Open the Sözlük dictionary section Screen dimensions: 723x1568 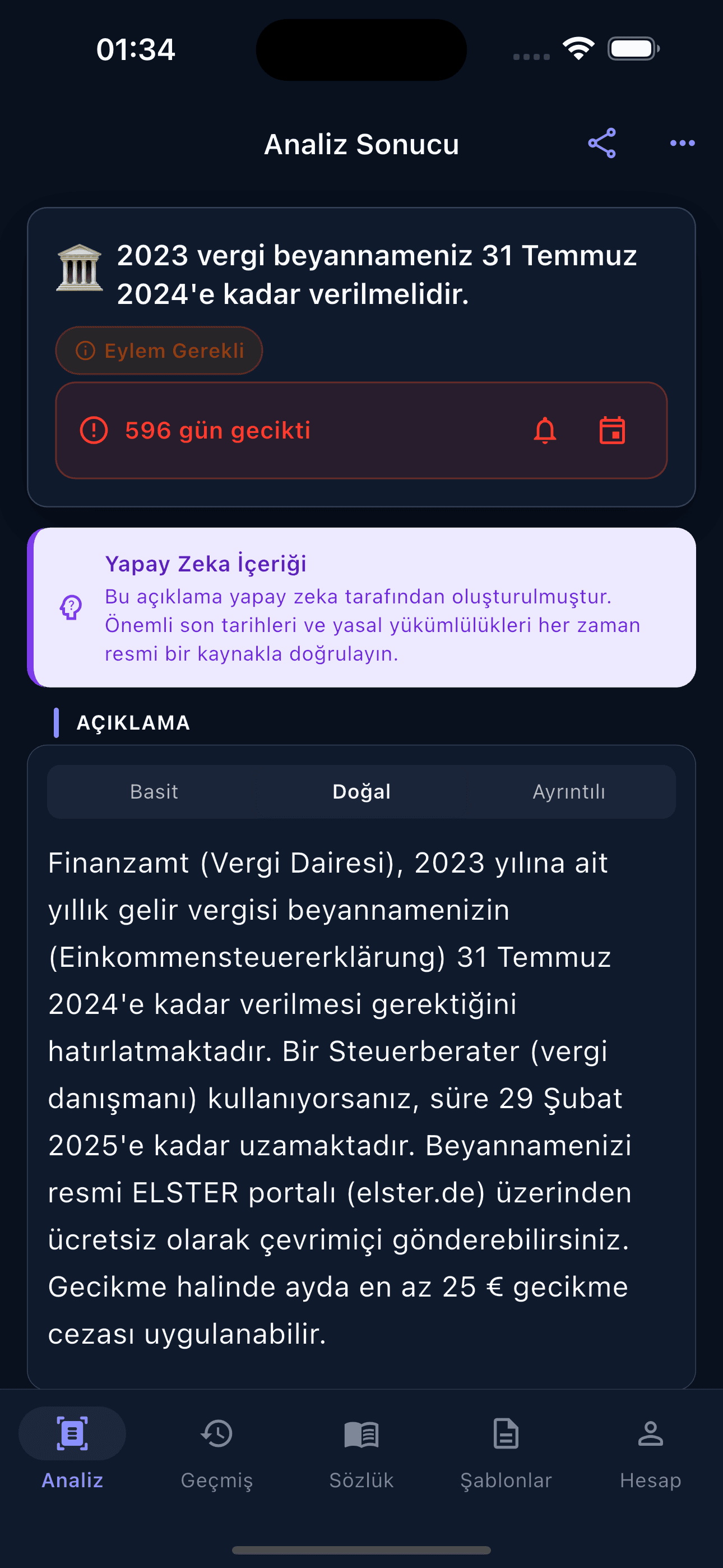point(361,1455)
